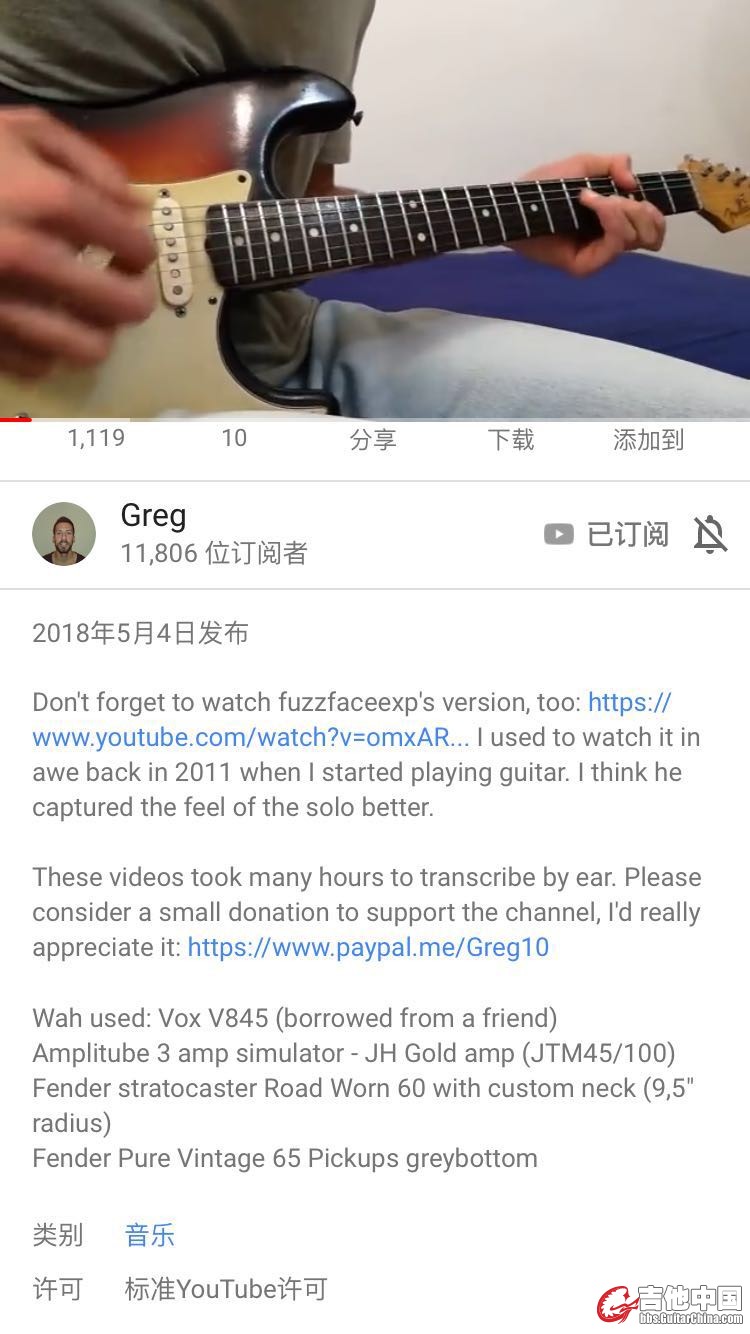Image resolution: width=750 pixels, height=1334 pixels.
Task: Tap the 已订阅 subscribed button
Action: [x=607, y=534]
